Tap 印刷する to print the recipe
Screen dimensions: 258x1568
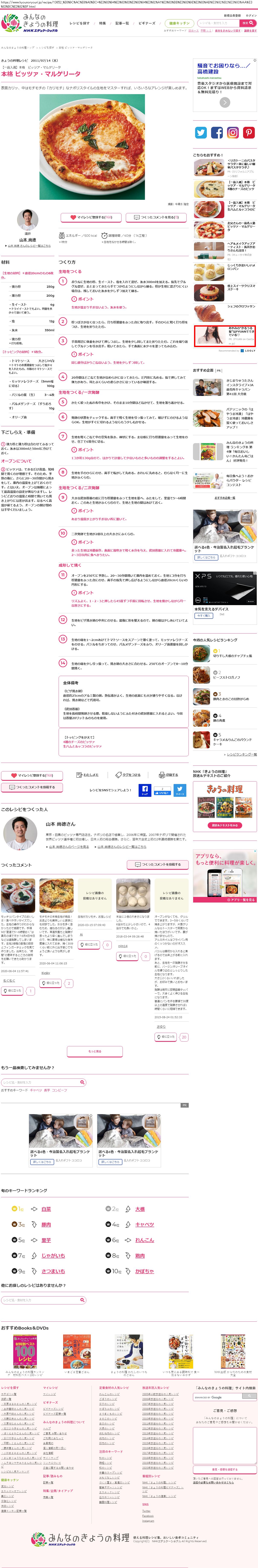(168, 775)
